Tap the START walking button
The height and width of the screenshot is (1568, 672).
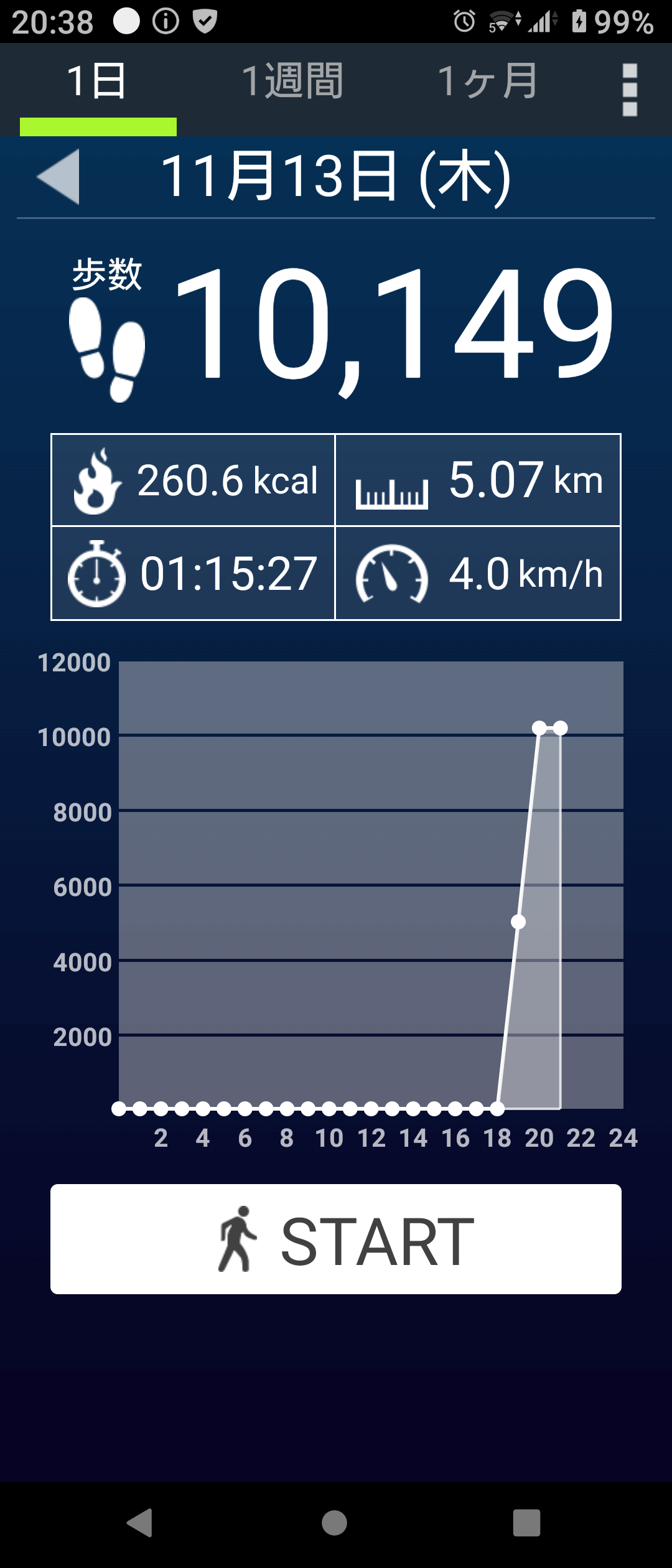pyautogui.click(x=336, y=1239)
